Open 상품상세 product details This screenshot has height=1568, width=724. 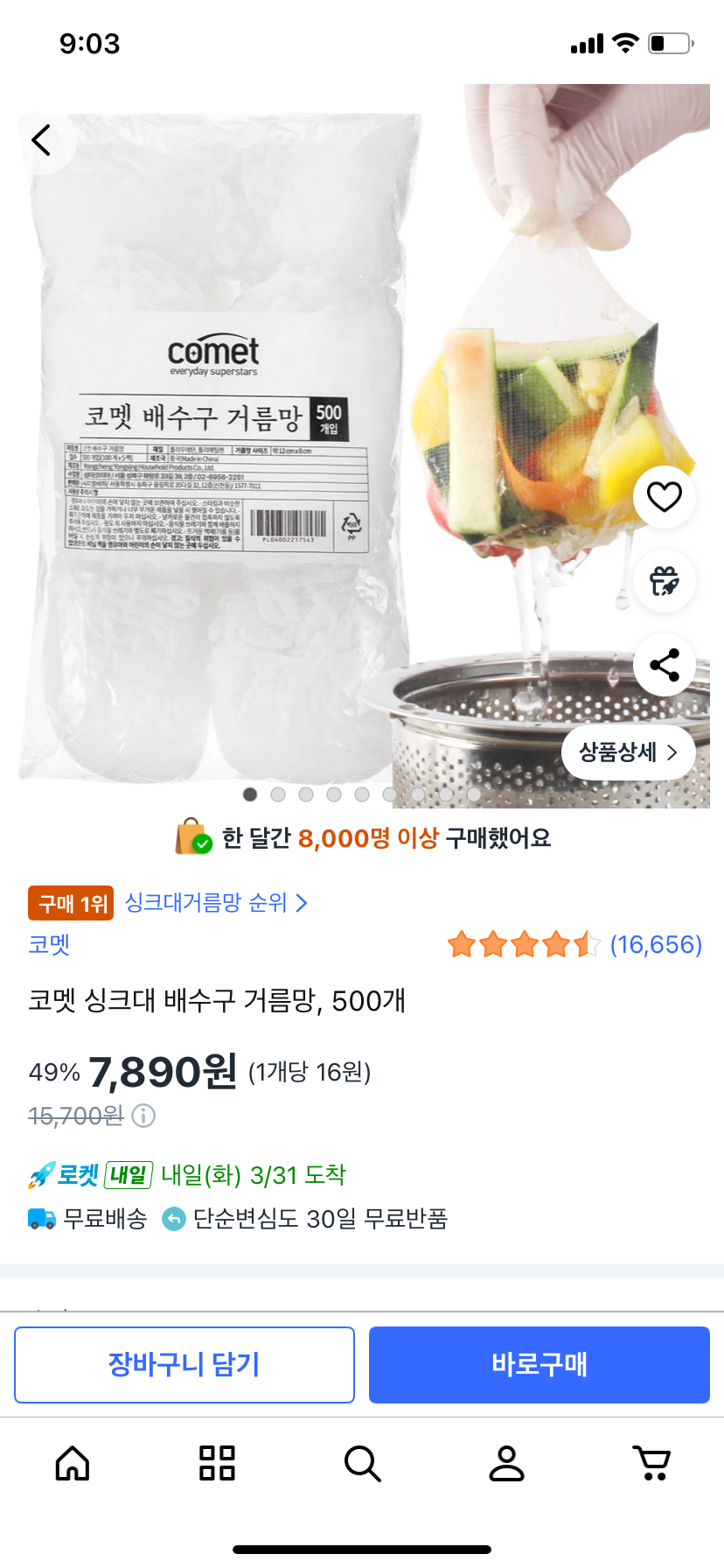point(628,752)
